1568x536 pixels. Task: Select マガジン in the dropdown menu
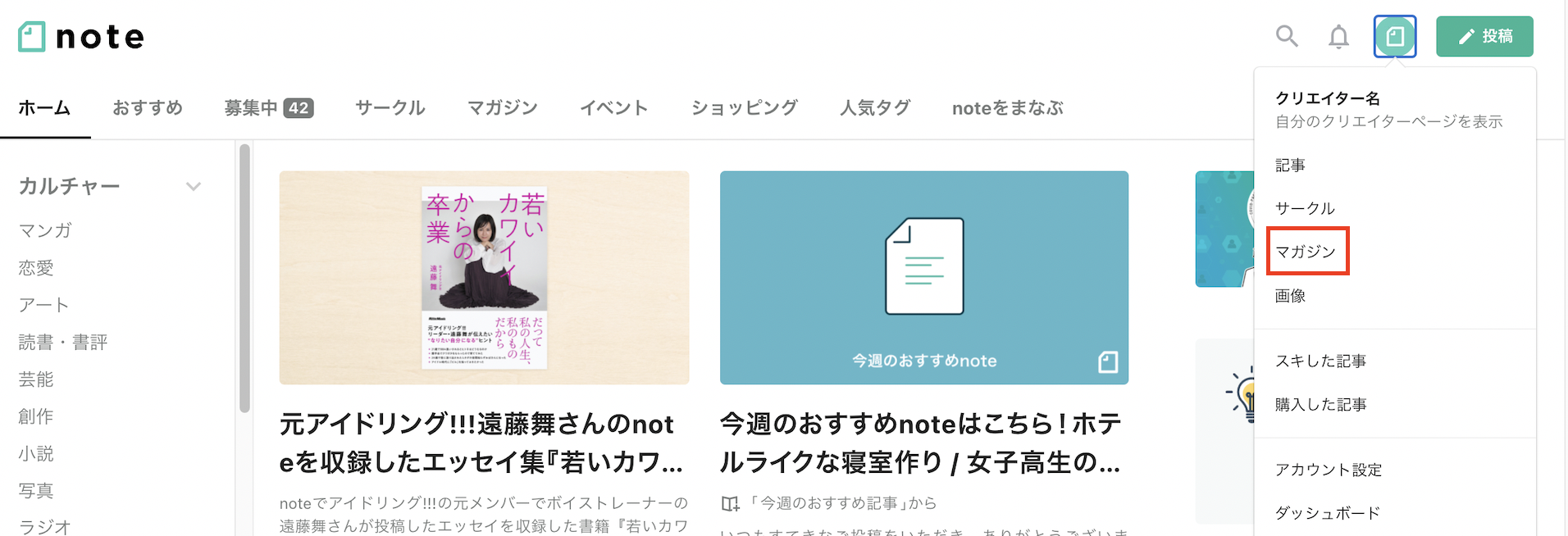pos(1306,252)
